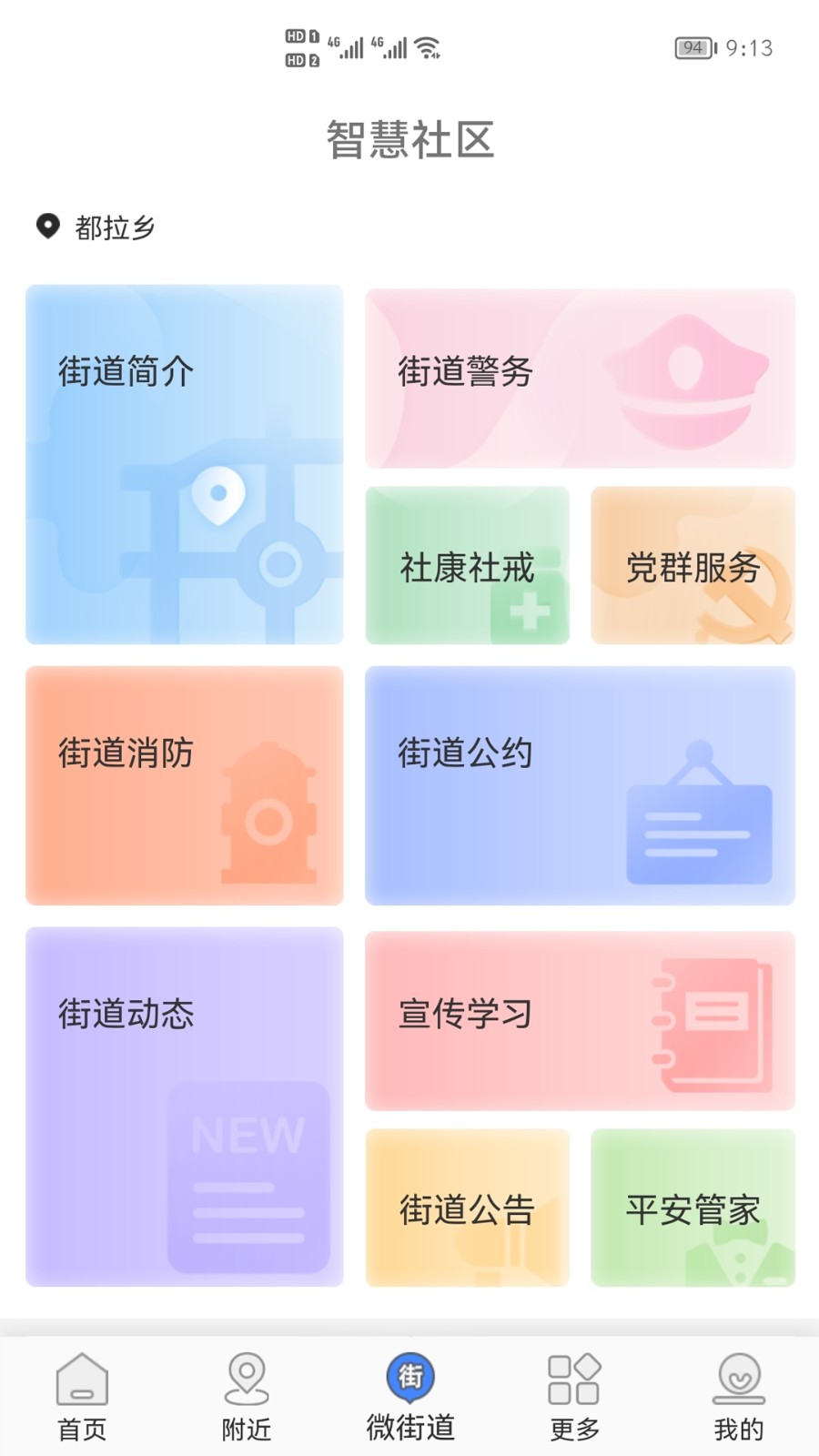Open the 宣传学习 card
This screenshot has width=819, height=1456.
(x=580, y=1021)
